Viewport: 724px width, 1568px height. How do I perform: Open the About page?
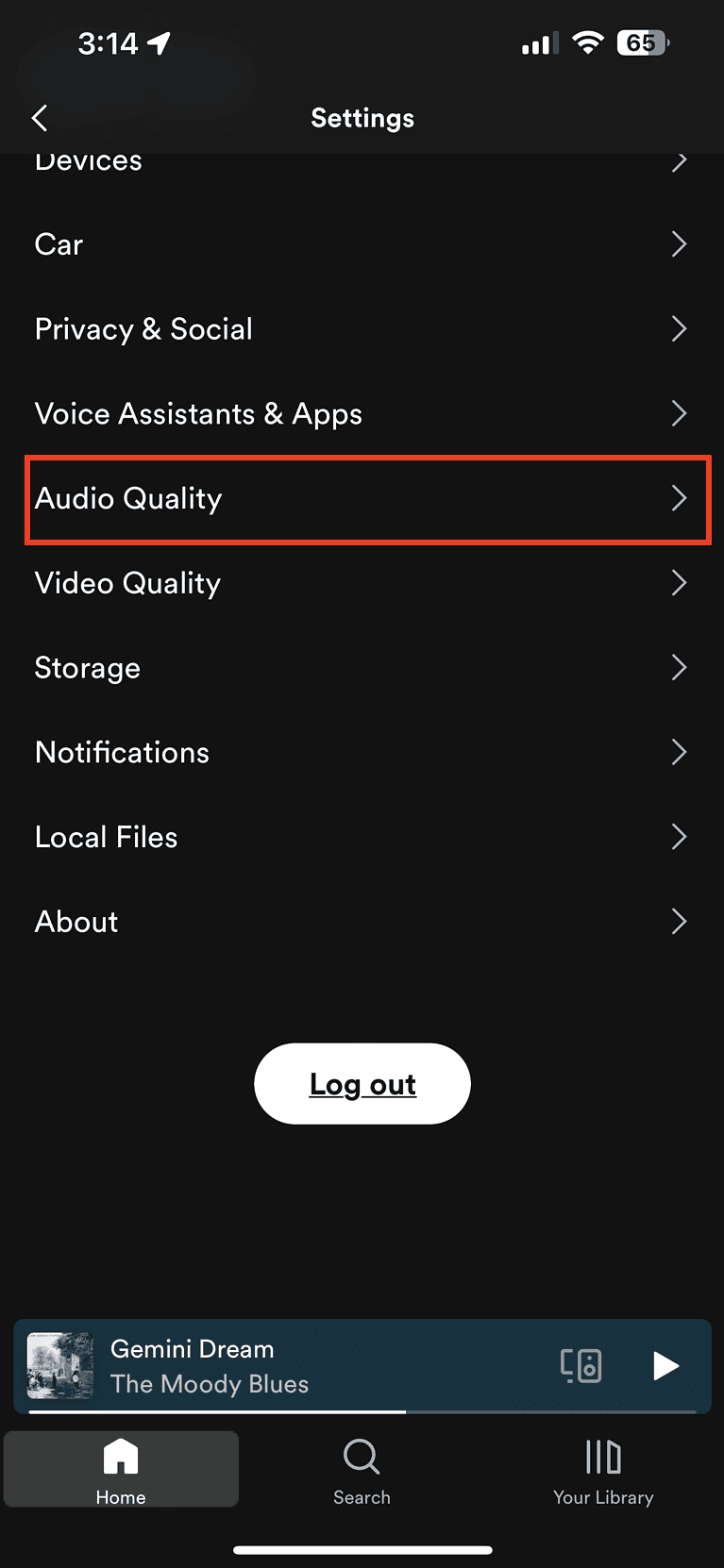click(x=76, y=922)
